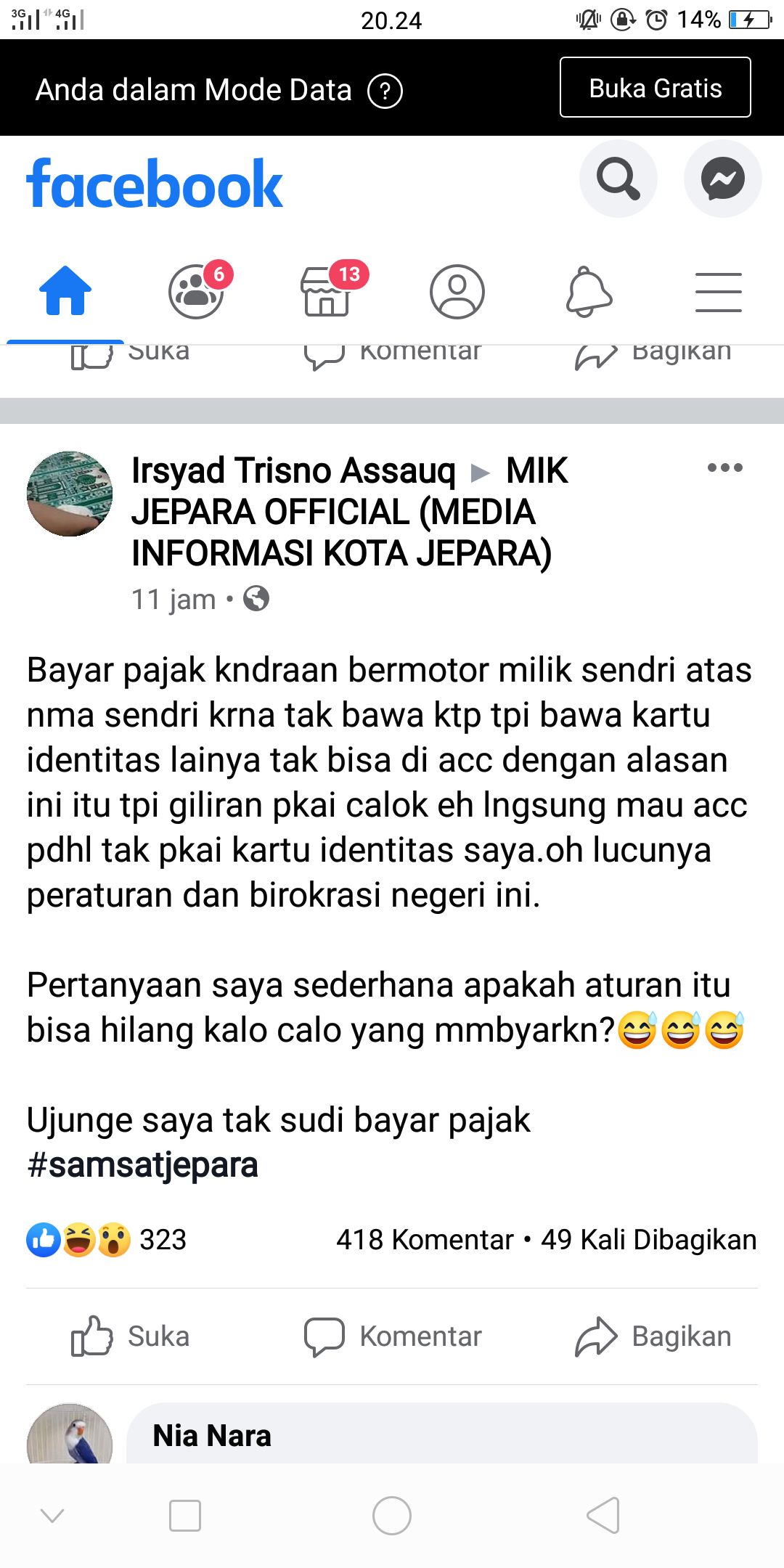The image size is (784, 1568).
Task: Like Irsyad's post with Suka
Action: [x=131, y=1336]
